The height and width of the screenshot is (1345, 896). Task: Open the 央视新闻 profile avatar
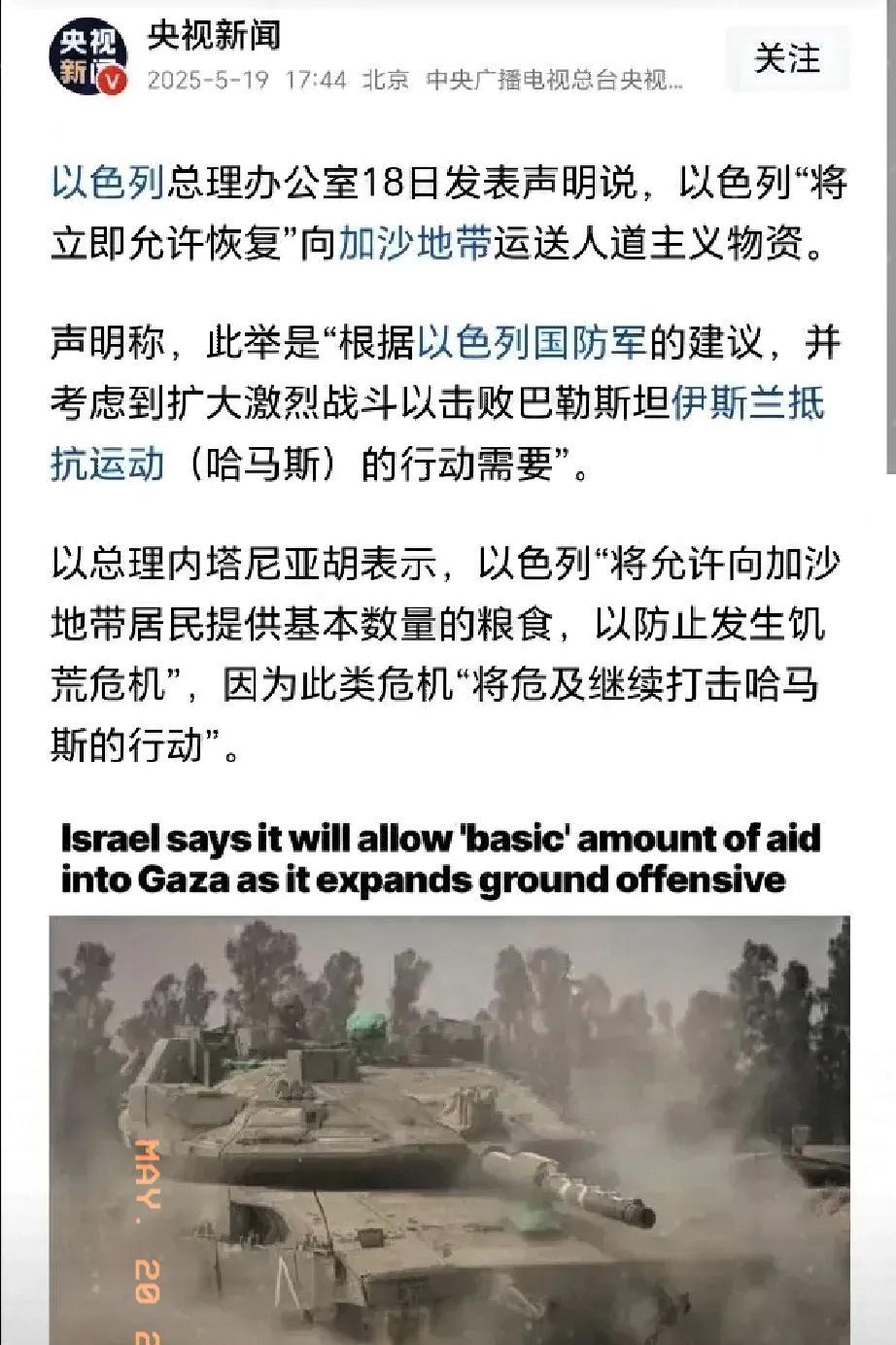coord(89,57)
